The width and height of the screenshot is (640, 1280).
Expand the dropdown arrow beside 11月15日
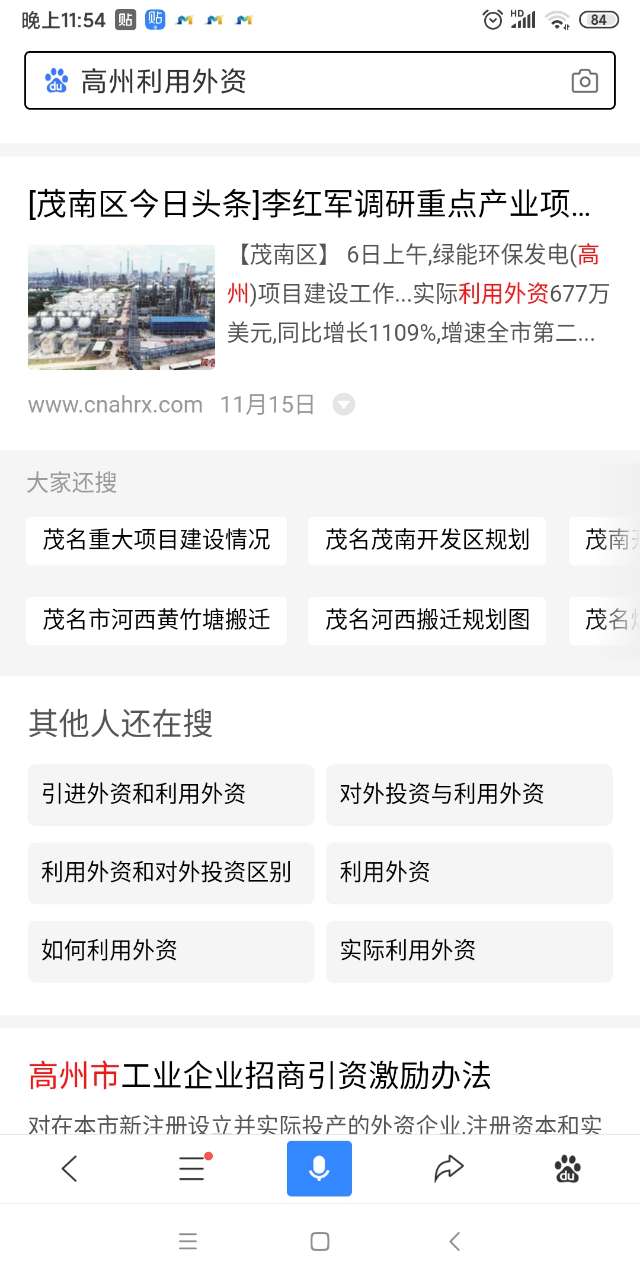(343, 405)
